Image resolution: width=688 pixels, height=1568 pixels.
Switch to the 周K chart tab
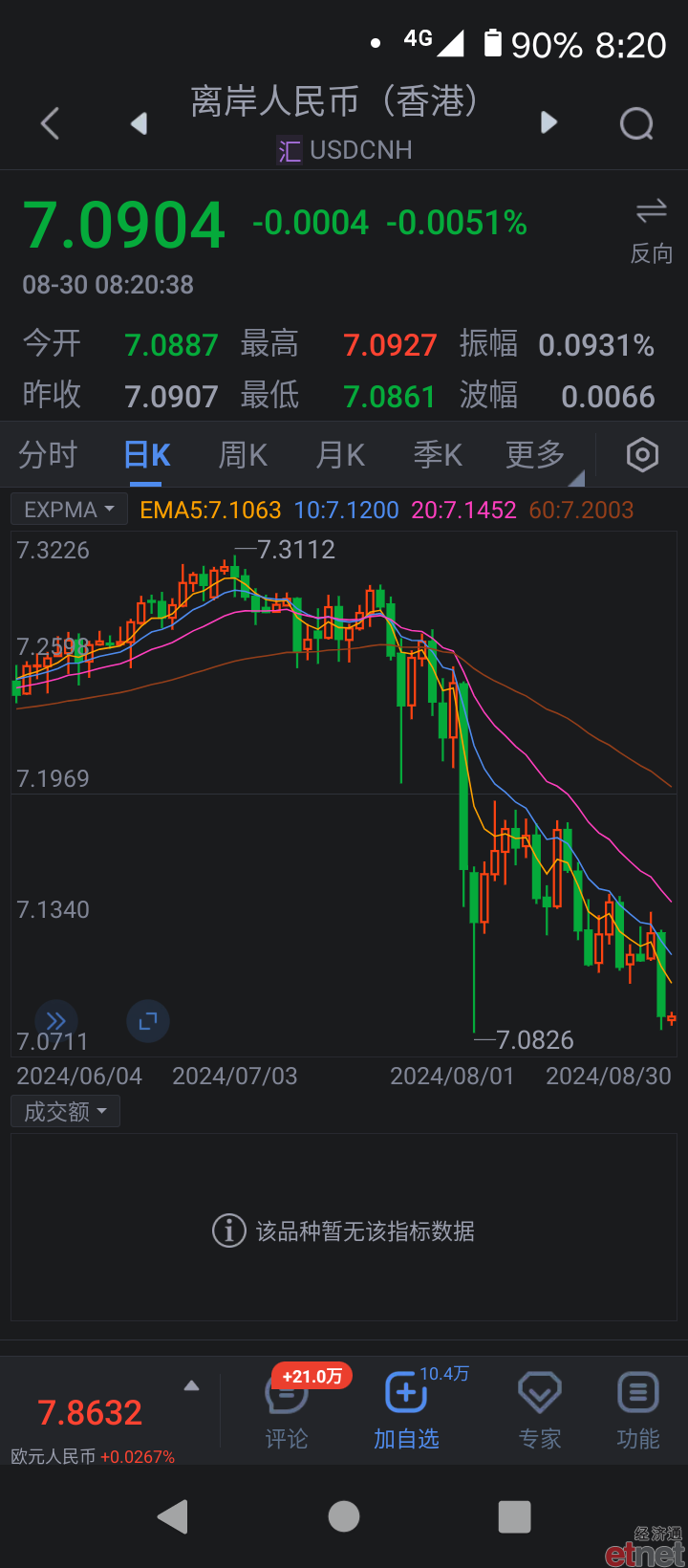(x=243, y=455)
